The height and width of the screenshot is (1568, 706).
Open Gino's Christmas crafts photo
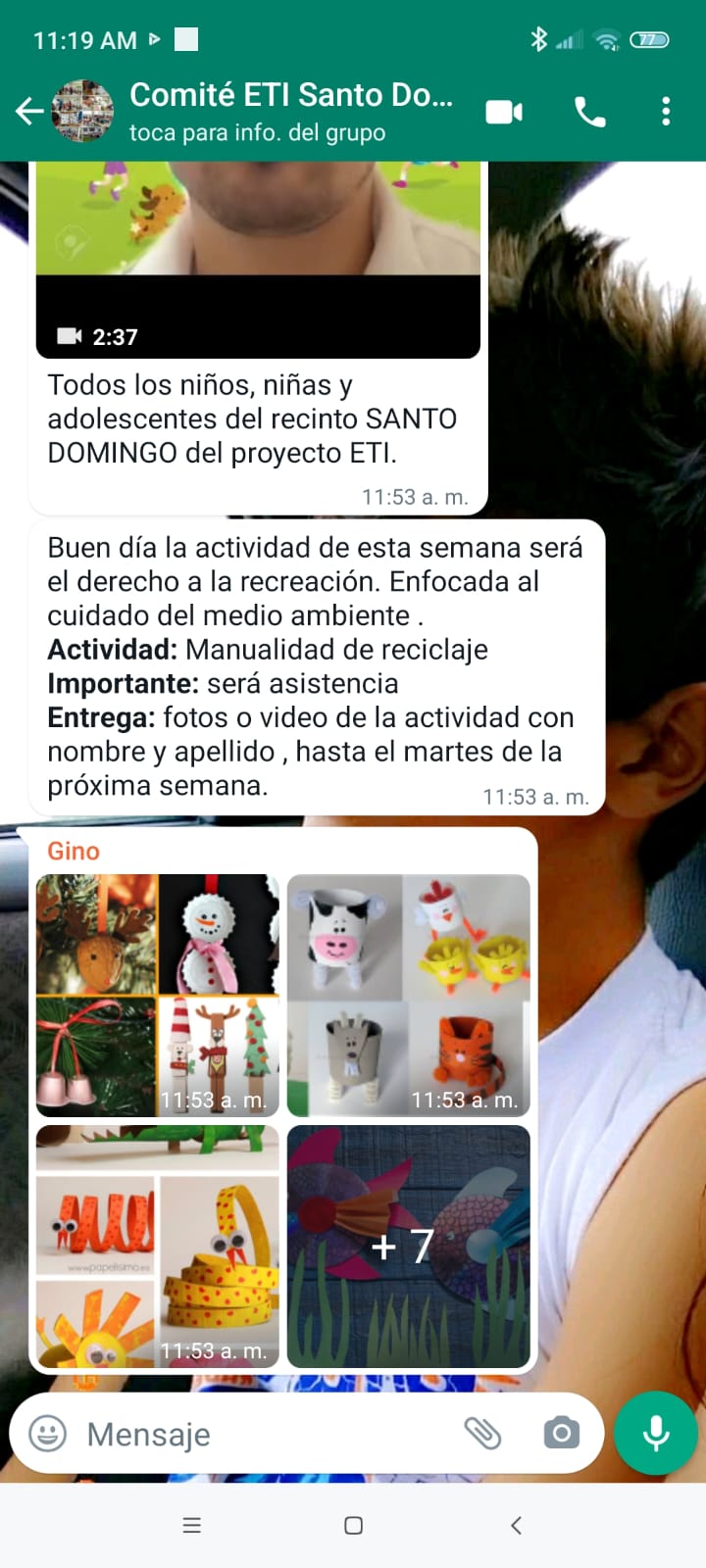tap(157, 995)
